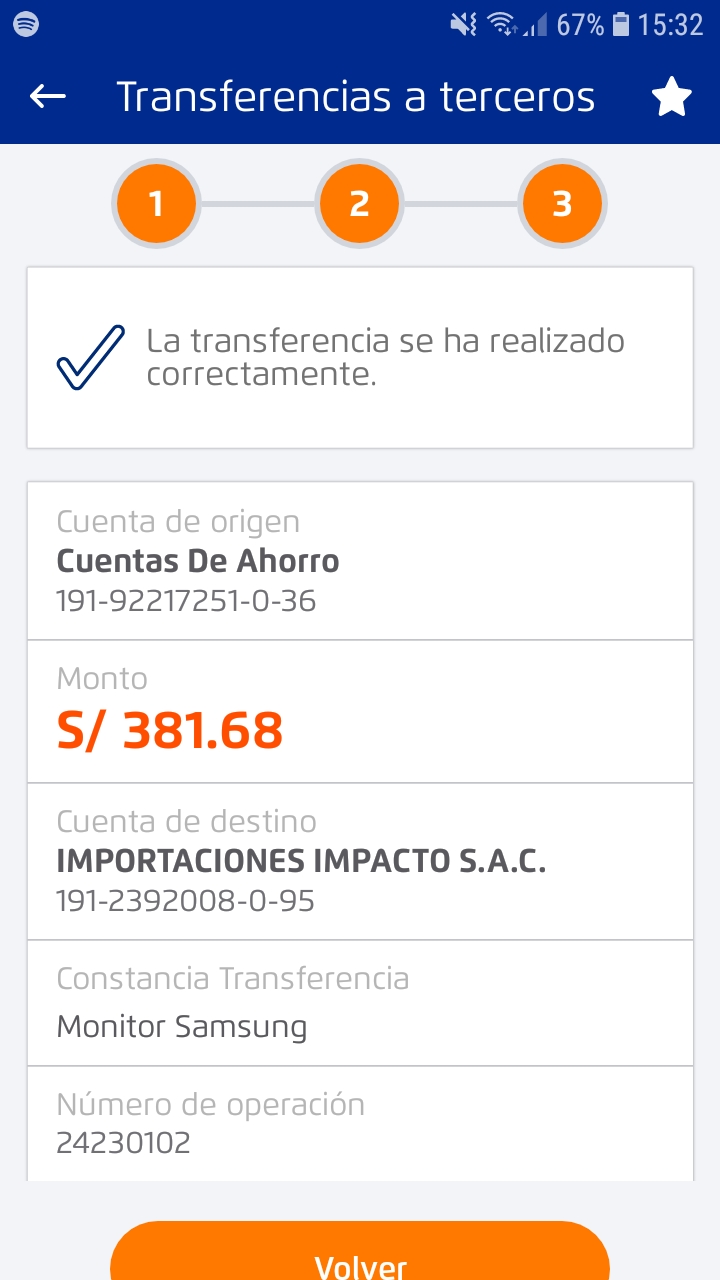Viewport: 720px width, 1280px height.
Task: Mark this transfer as favorite with the star
Action: click(x=671, y=97)
